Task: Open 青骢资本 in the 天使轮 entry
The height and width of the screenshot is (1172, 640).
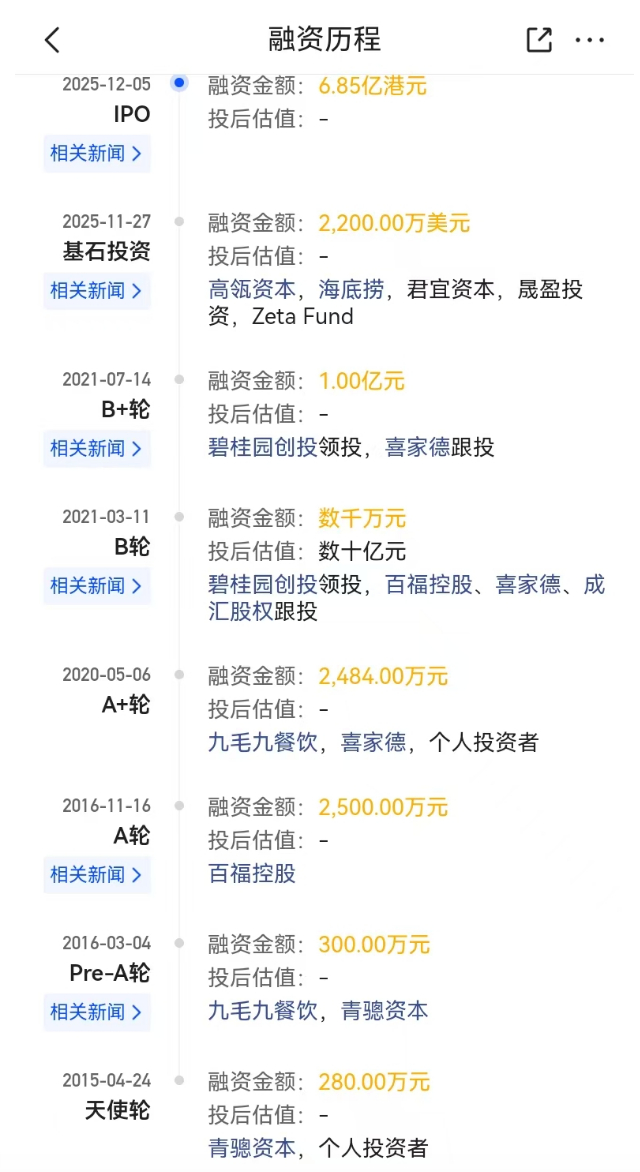Action: tap(252, 1148)
